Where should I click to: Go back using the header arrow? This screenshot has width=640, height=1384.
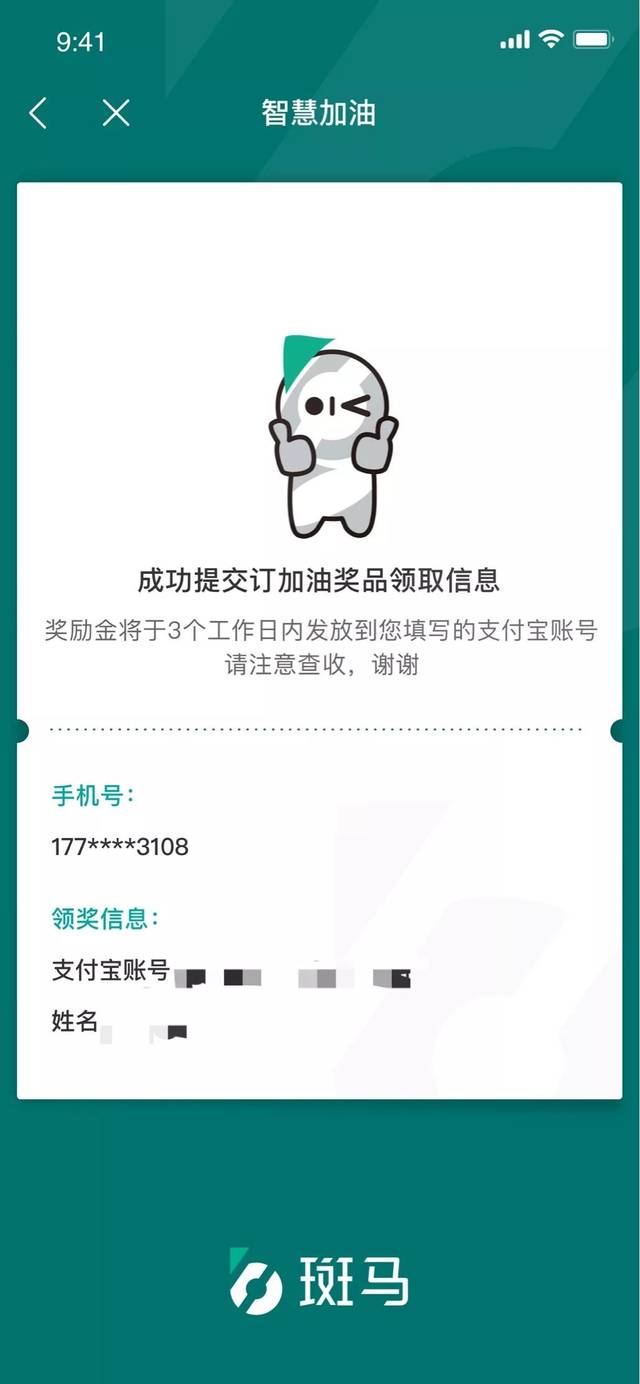coord(38,113)
